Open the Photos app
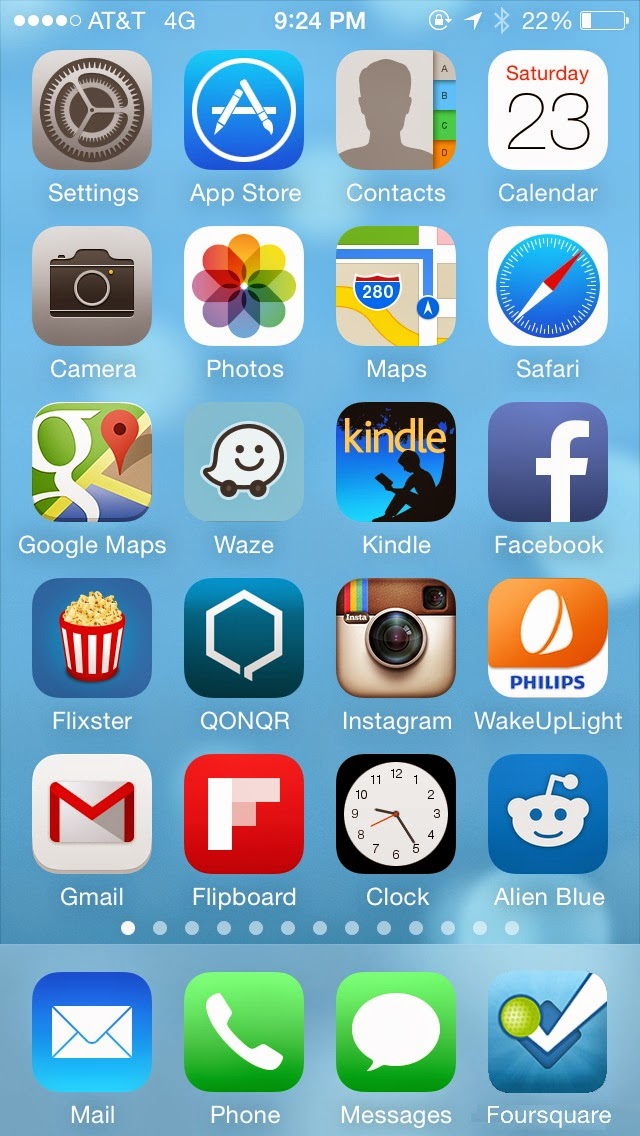Screen dimensions: 640x1136 click(x=244, y=286)
